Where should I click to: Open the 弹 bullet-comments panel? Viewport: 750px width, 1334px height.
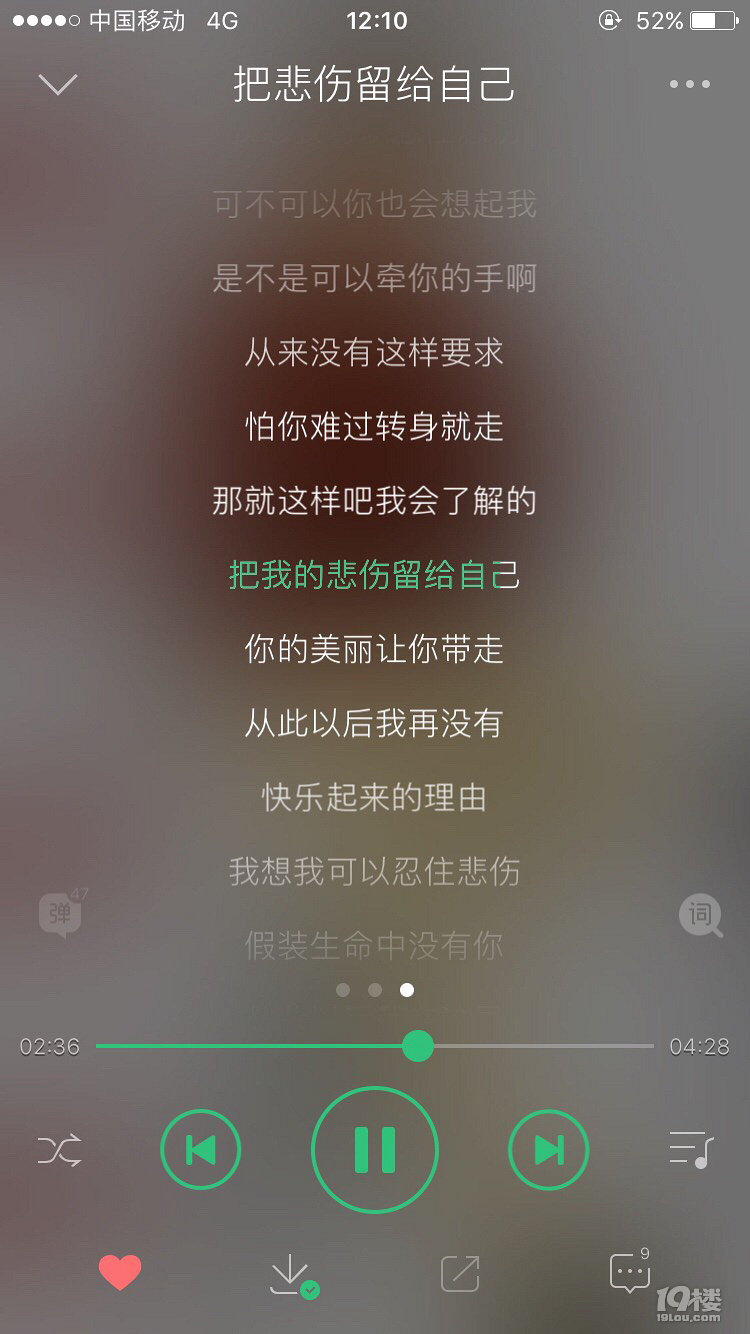pyautogui.click(x=60, y=914)
